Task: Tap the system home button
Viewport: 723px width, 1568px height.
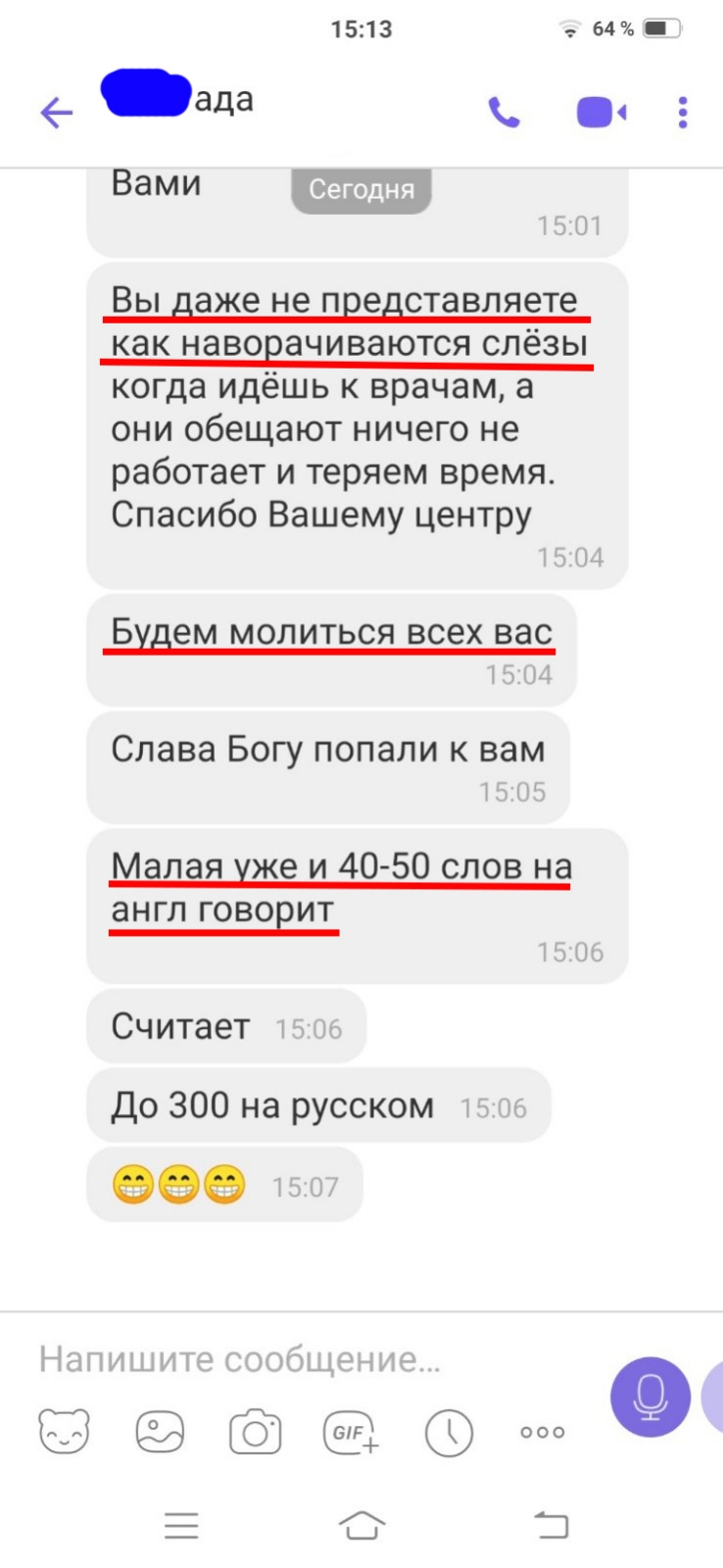Action: pos(361,1525)
